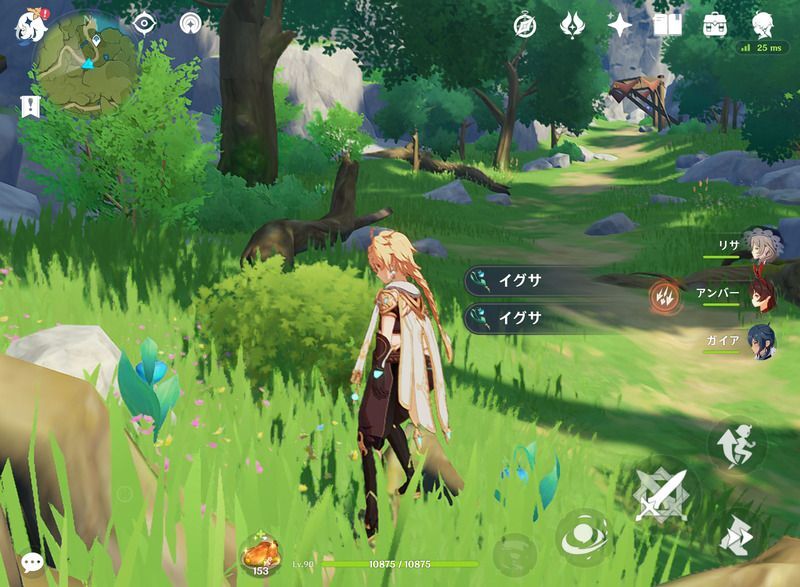Open the compass adventure handbook

coord(525,25)
